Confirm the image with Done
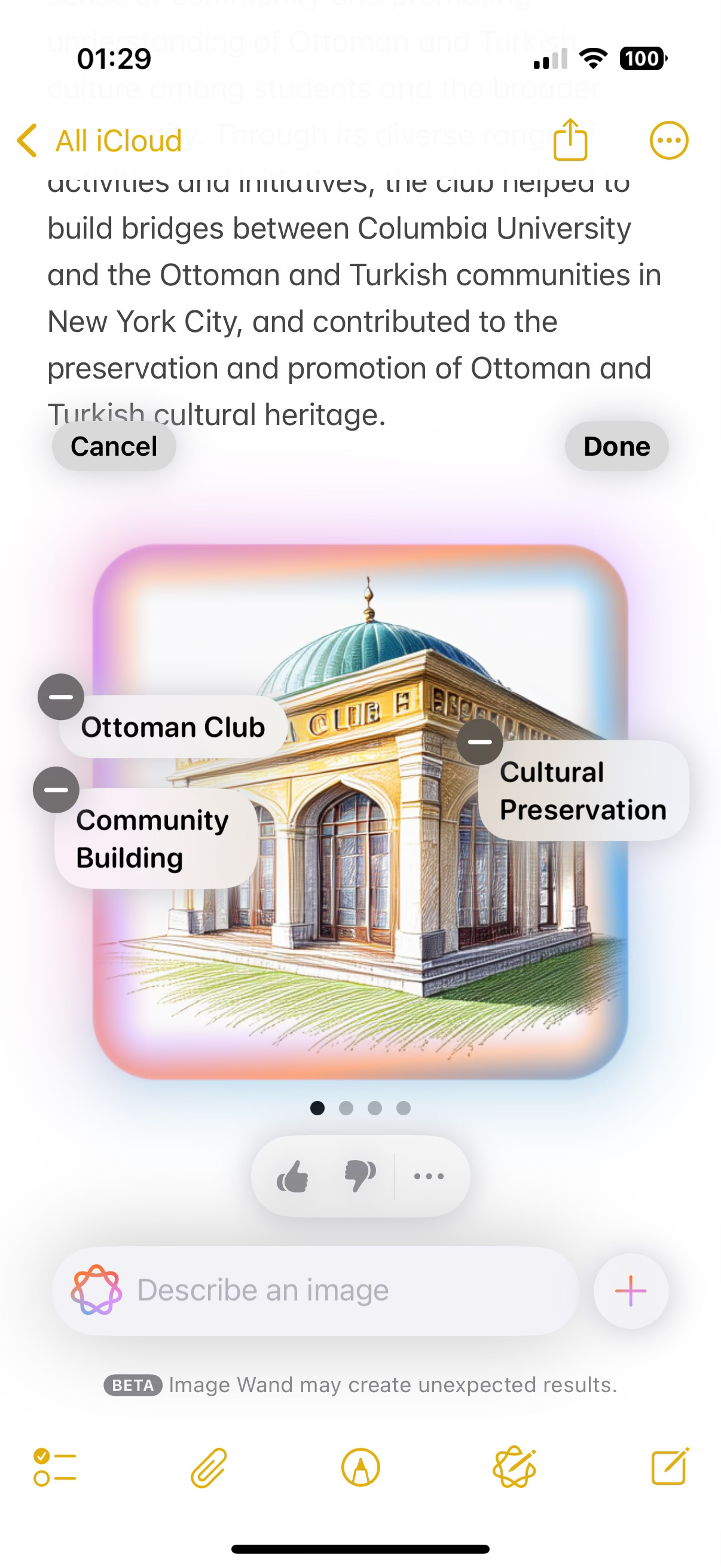Viewport: 721px width, 1568px height. [x=616, y=446]
